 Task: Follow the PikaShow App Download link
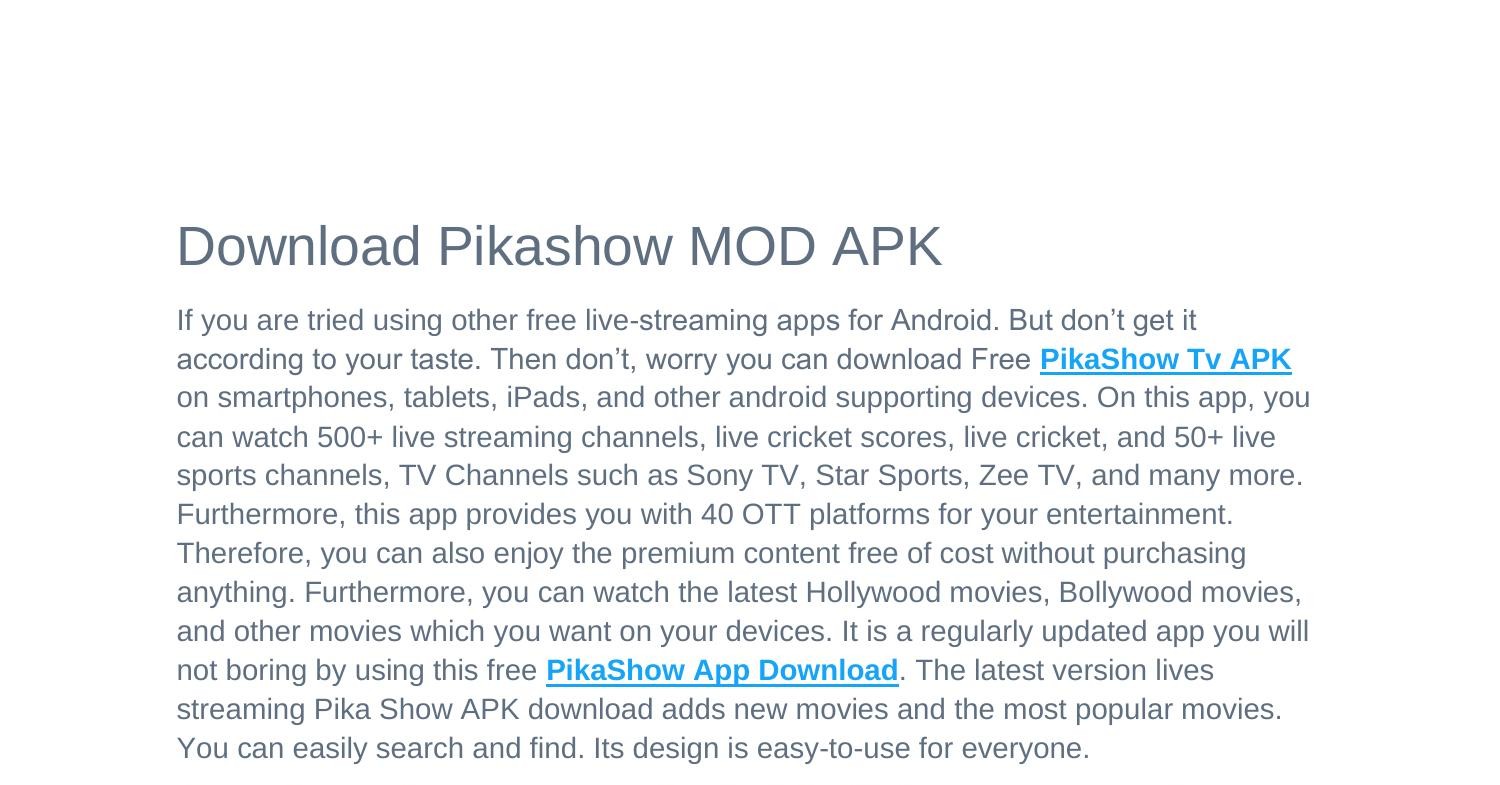coord(721,670)
